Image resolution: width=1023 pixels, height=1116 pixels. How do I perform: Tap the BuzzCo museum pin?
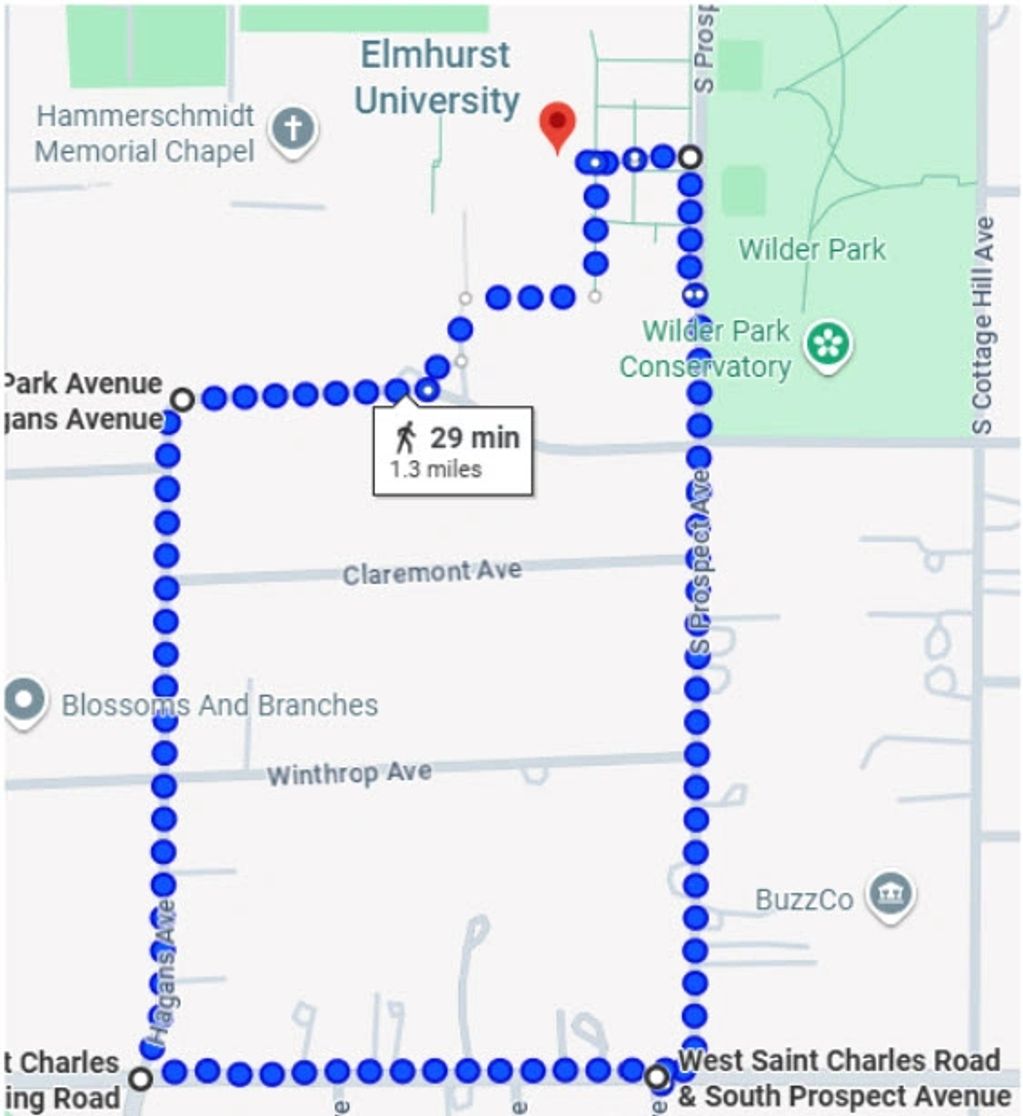click(x=888, y=893)
